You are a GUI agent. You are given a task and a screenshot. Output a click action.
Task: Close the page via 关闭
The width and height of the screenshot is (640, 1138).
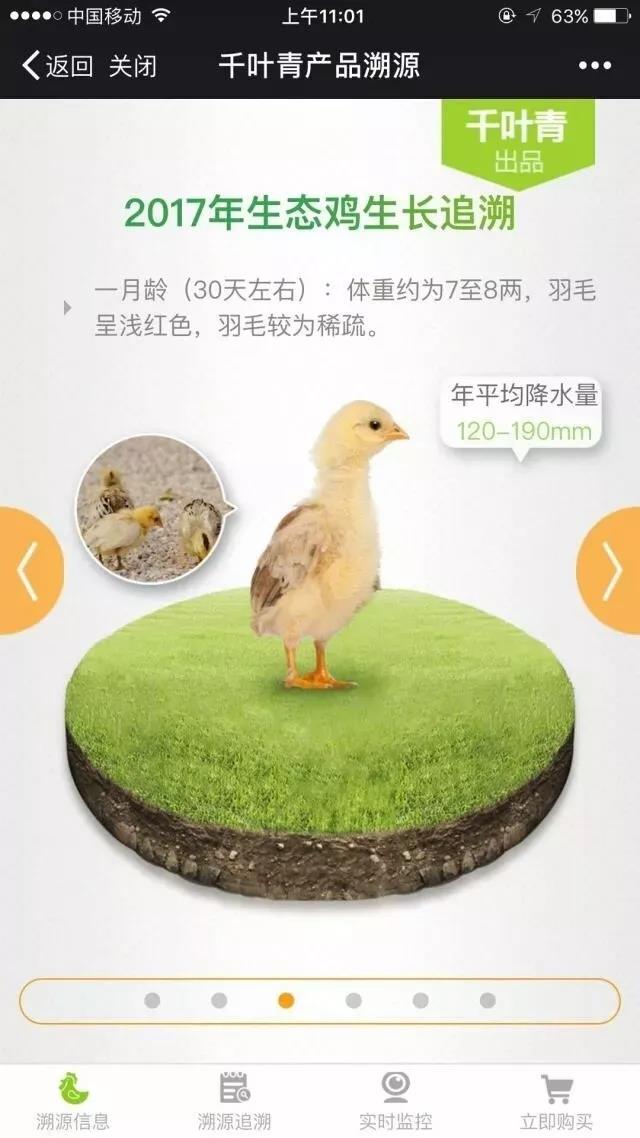point(133,67)
